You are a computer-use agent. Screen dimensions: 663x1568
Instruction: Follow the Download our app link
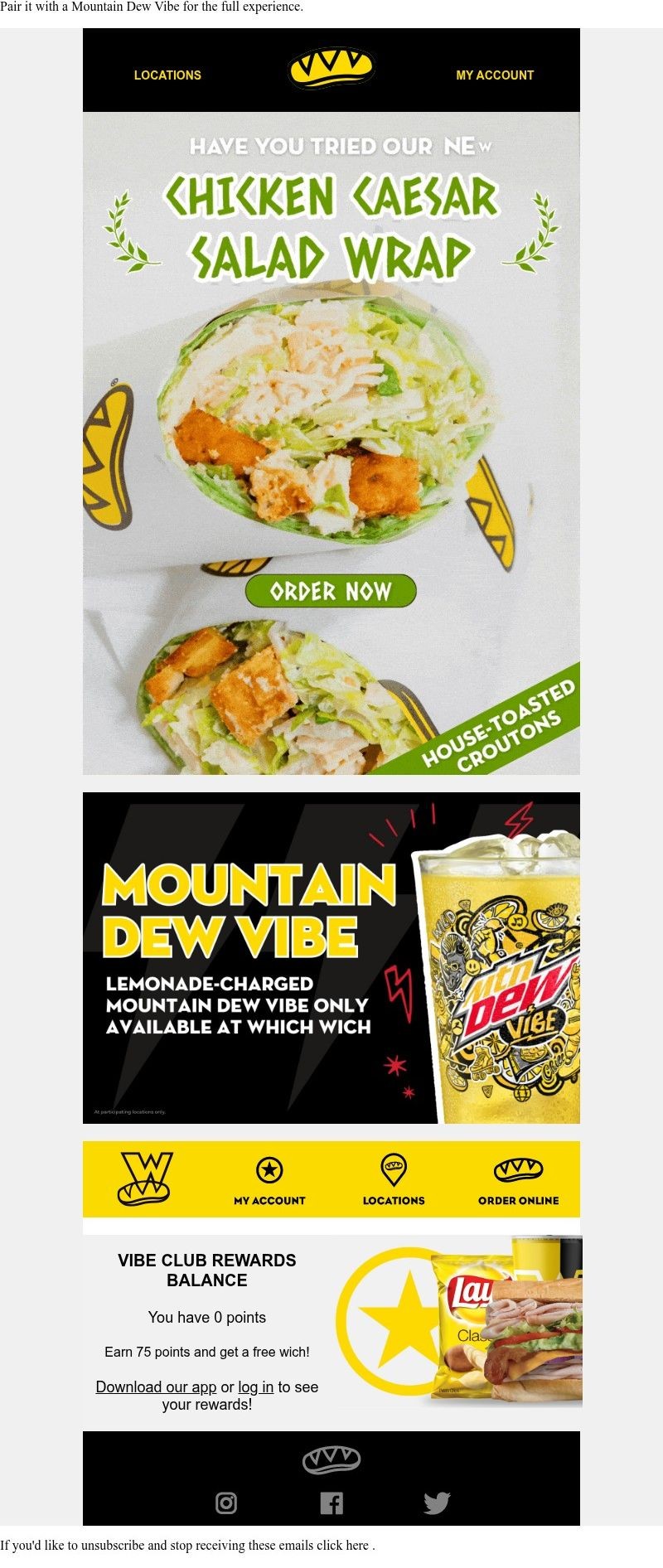[156, 1387]
